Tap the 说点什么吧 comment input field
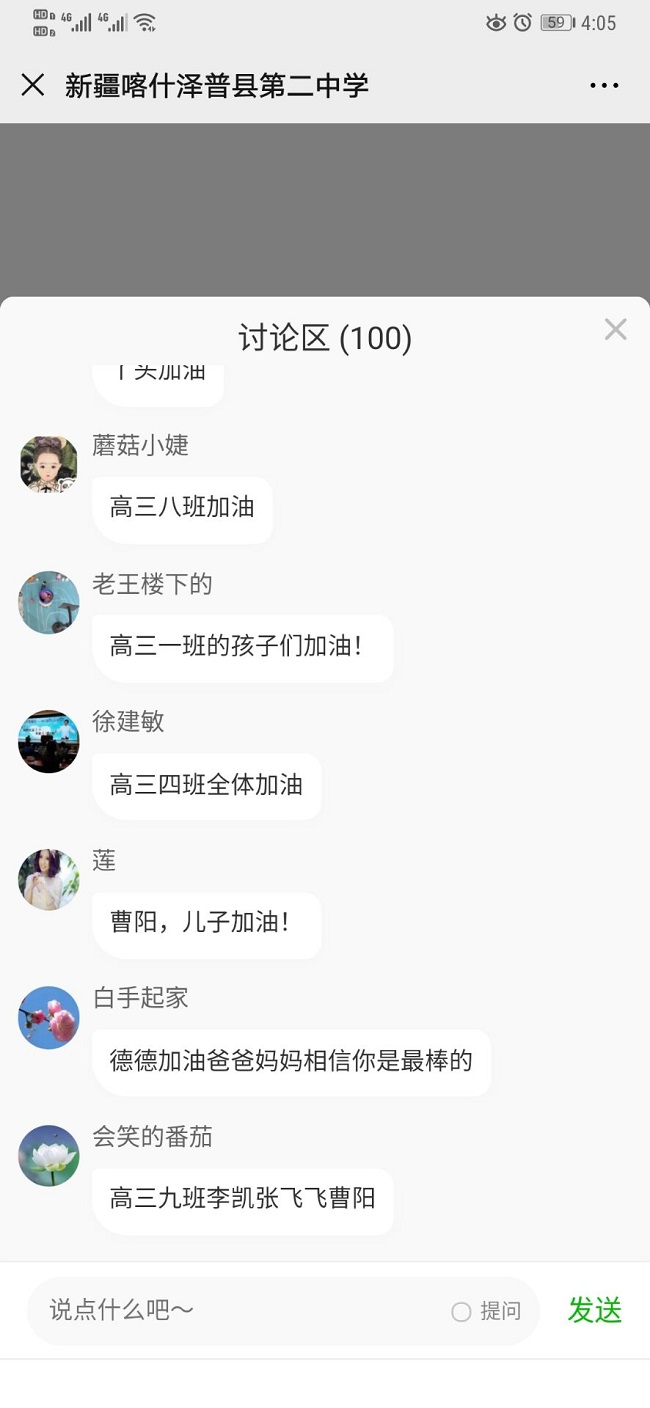The image size is (650, 1408). pos(240,1310)
